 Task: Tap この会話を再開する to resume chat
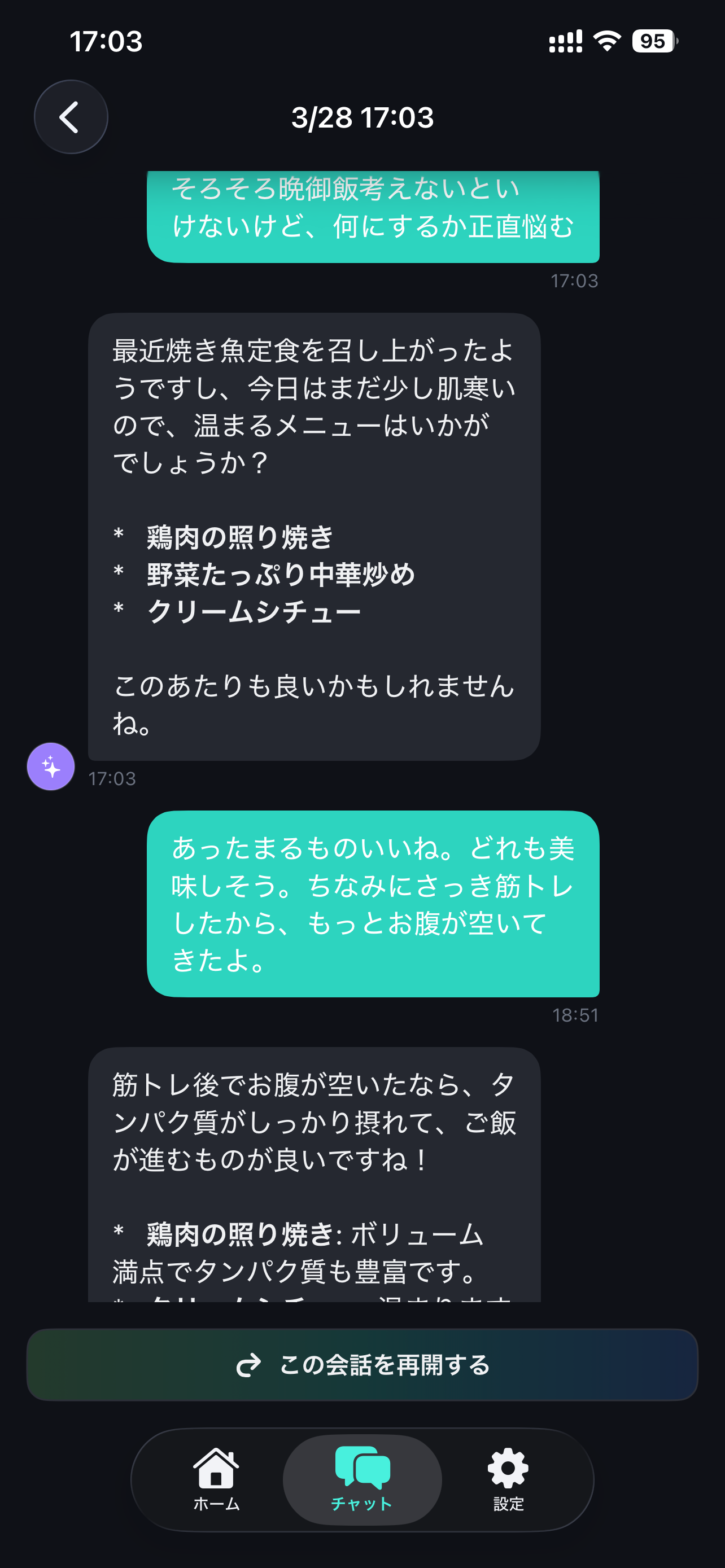[362, 1365]
